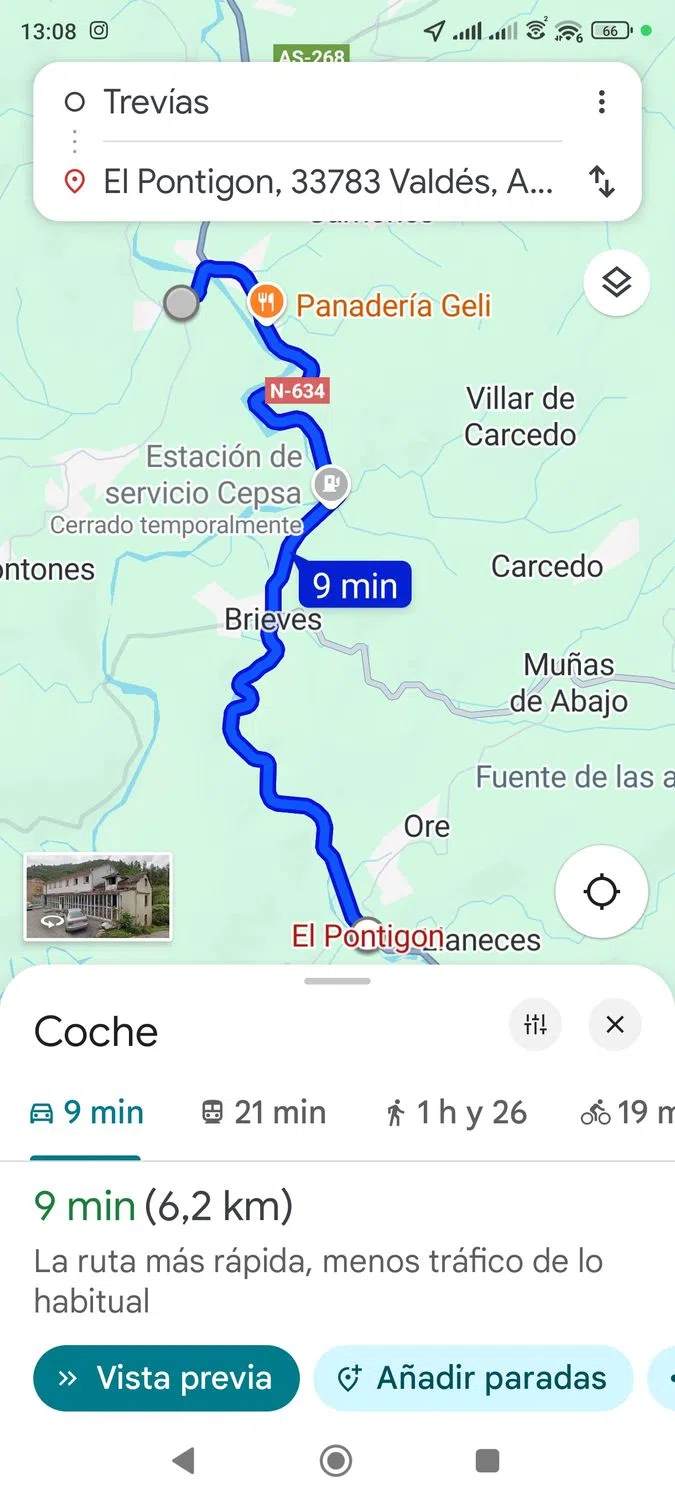Edit the El Pontigon destination field
This screenshot has width=675, height=1500.
tap(320, 182)
